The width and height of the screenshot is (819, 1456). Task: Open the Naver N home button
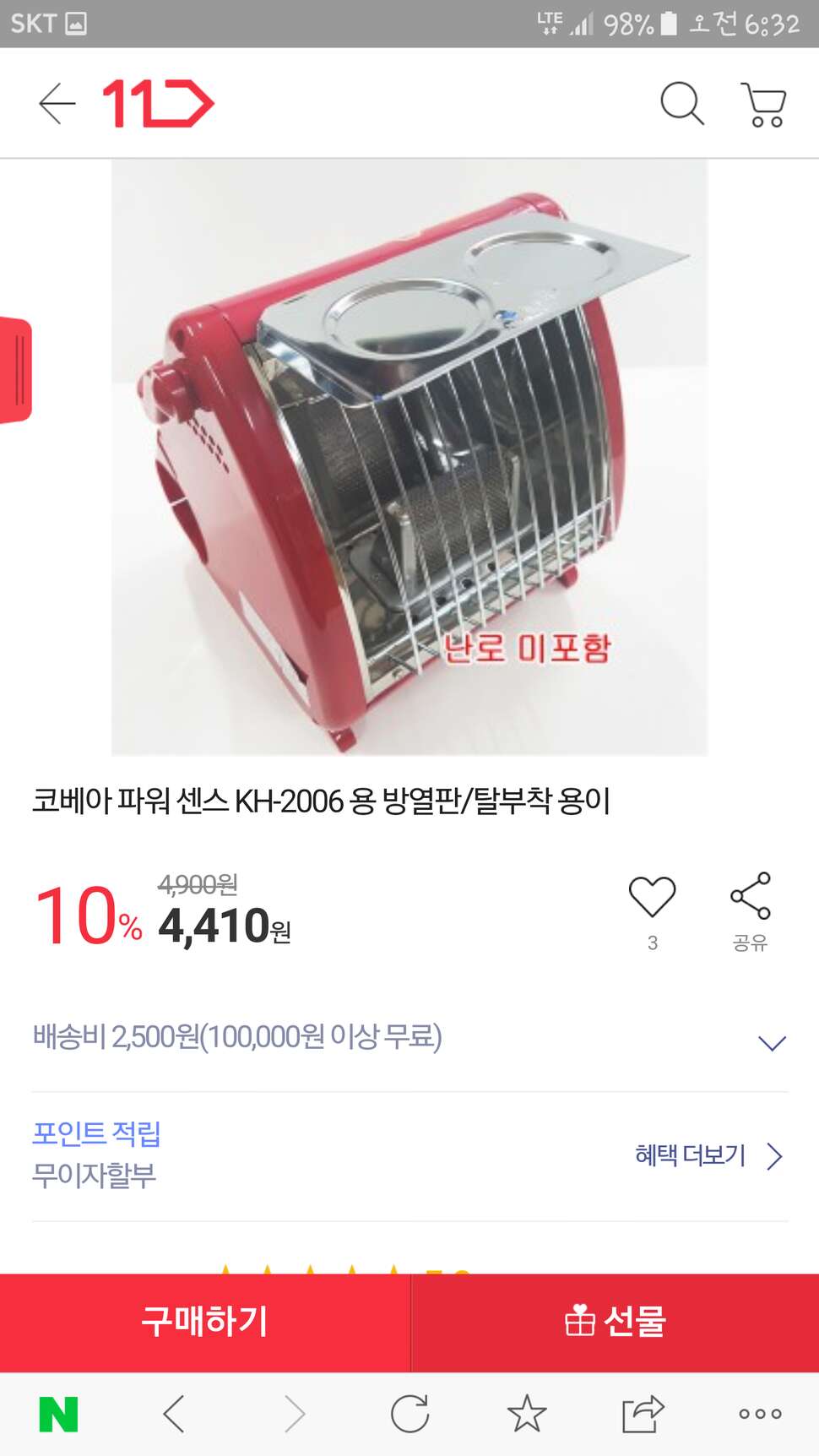(58, 1414)
